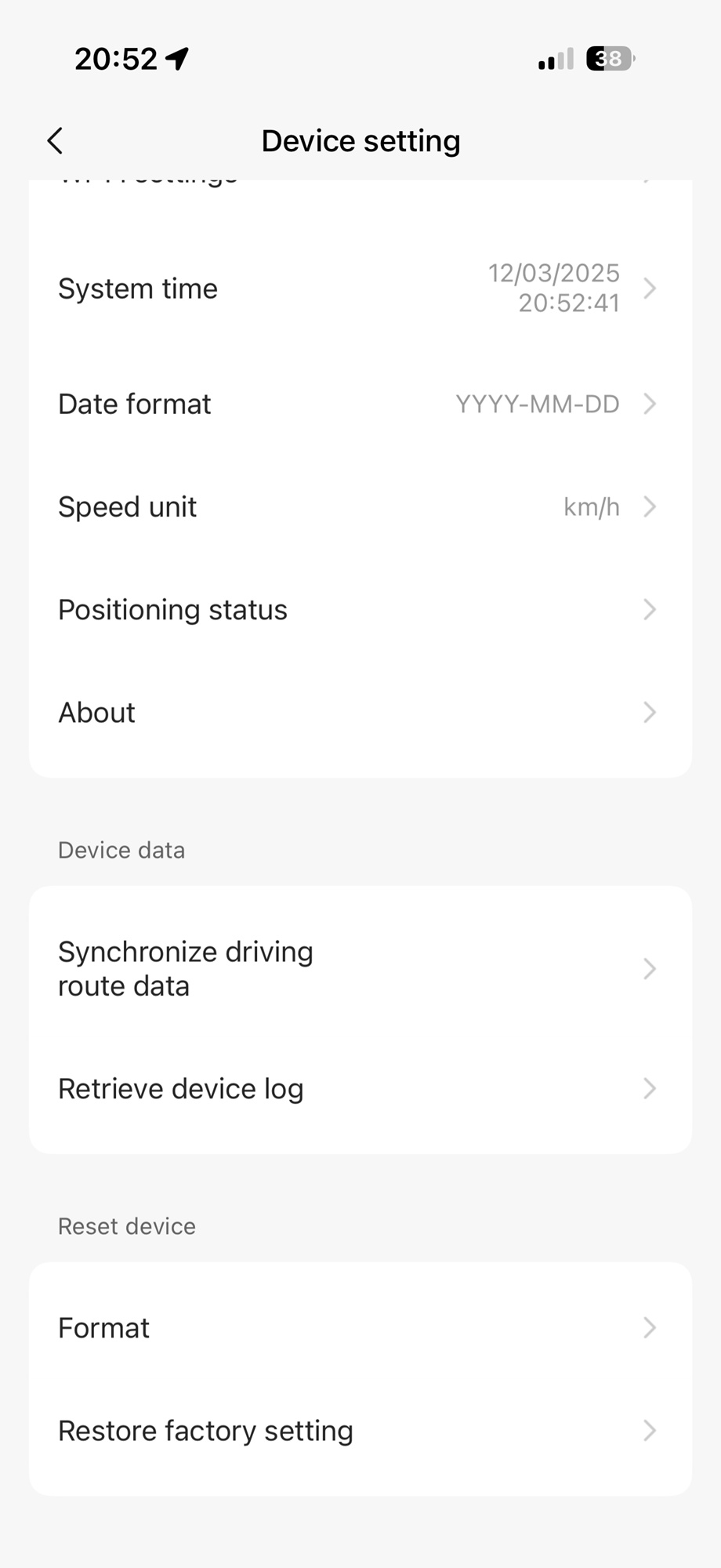
Task: Open System time setting
Action: click(x=360, y=289)
